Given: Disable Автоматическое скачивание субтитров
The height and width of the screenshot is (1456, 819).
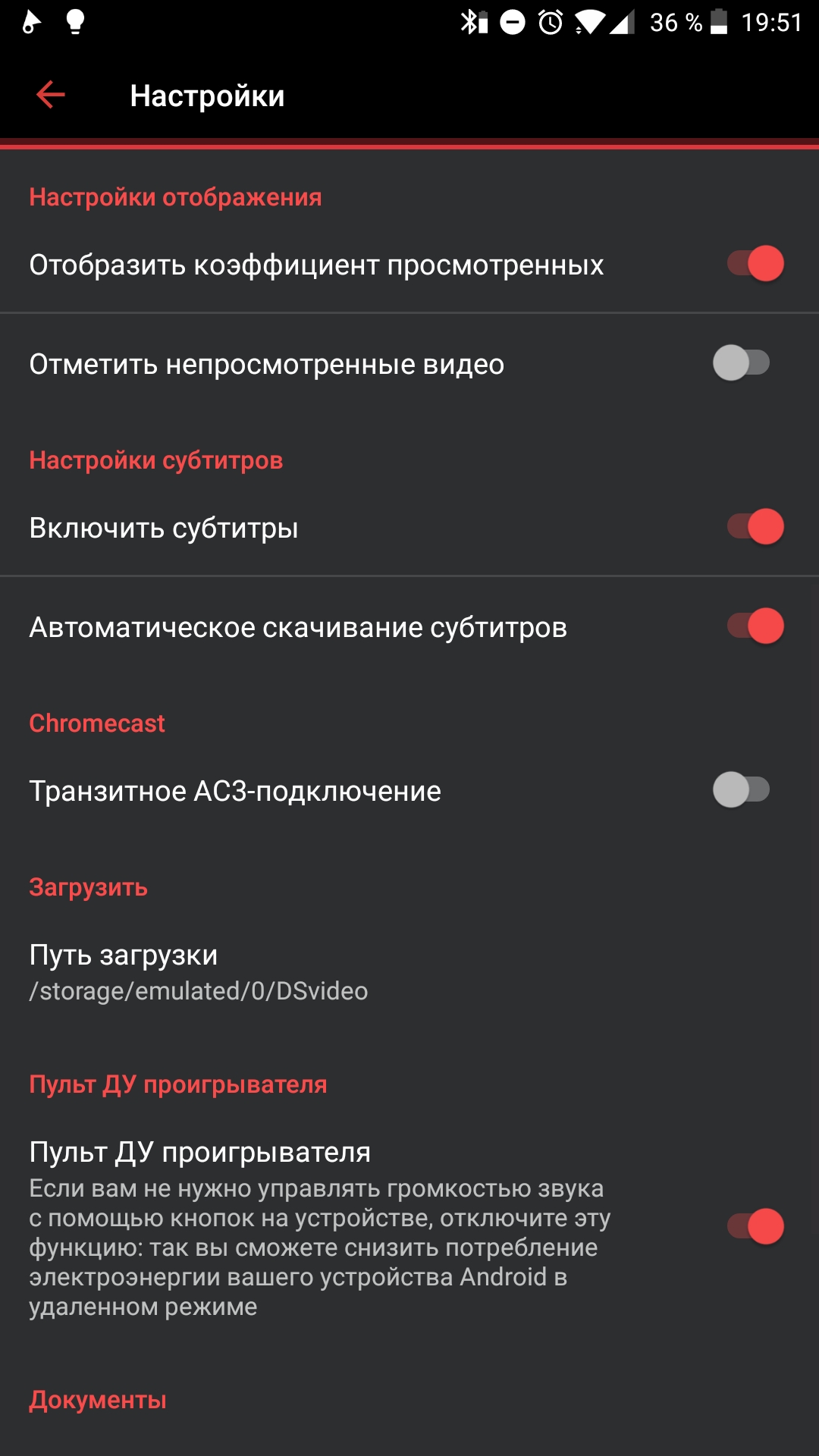Looking at the screenshot, I should pyautogui.click(x=755, y=626).
